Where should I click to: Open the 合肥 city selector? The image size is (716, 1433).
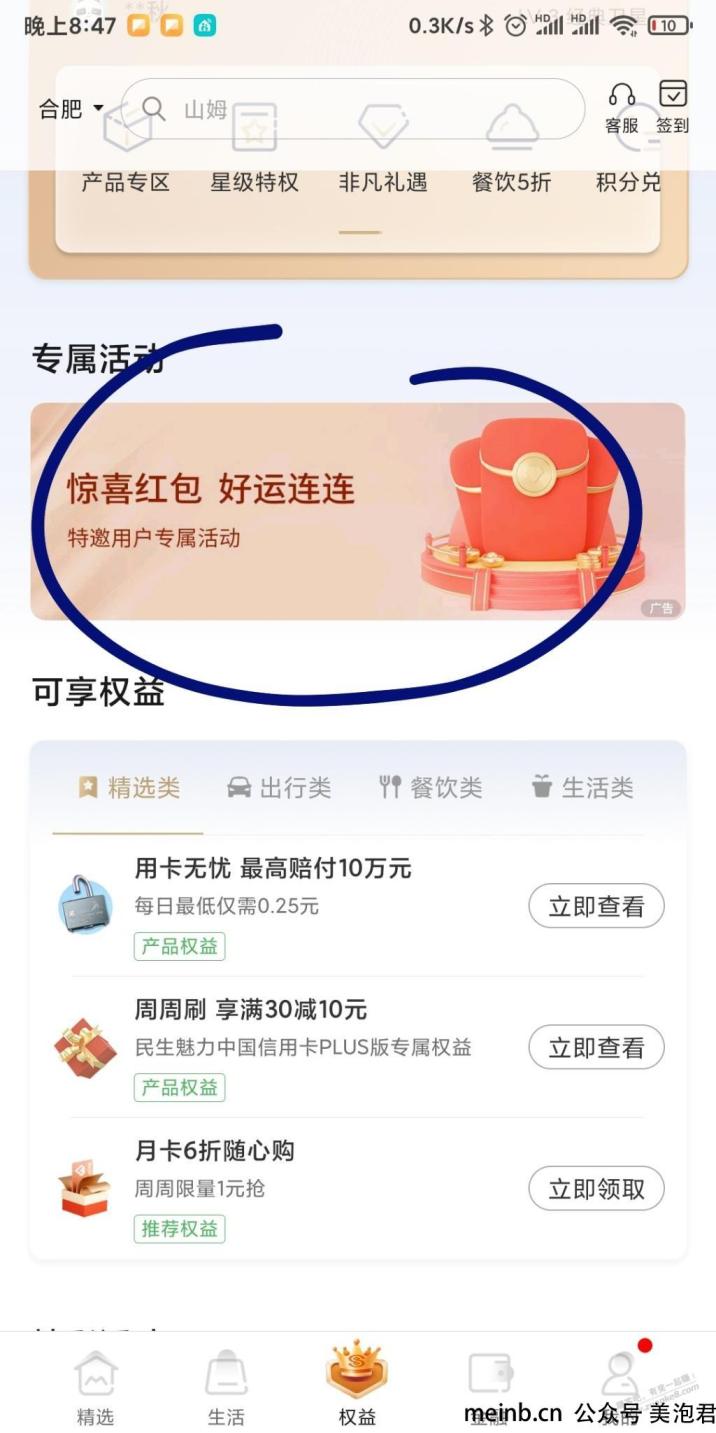point(70,108)
